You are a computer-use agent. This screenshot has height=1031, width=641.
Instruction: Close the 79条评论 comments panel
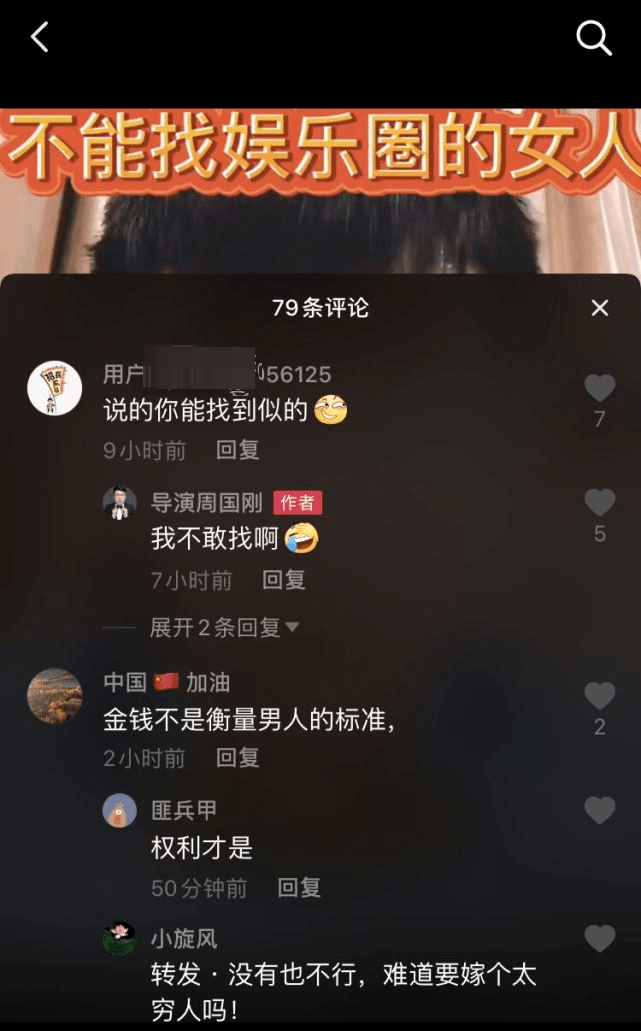[599, 308]
